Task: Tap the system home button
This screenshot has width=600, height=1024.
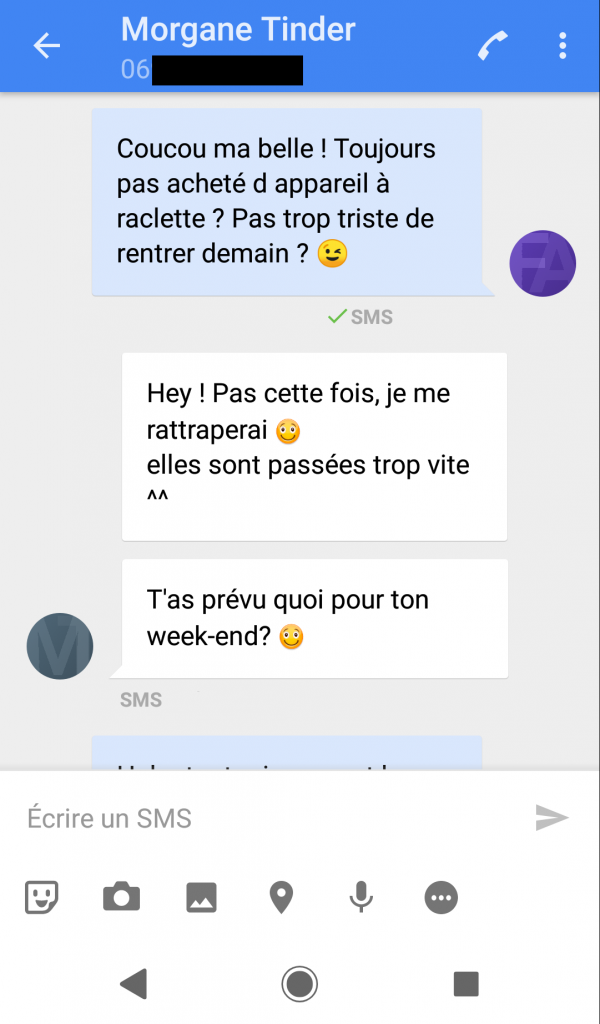Action: 299,984
